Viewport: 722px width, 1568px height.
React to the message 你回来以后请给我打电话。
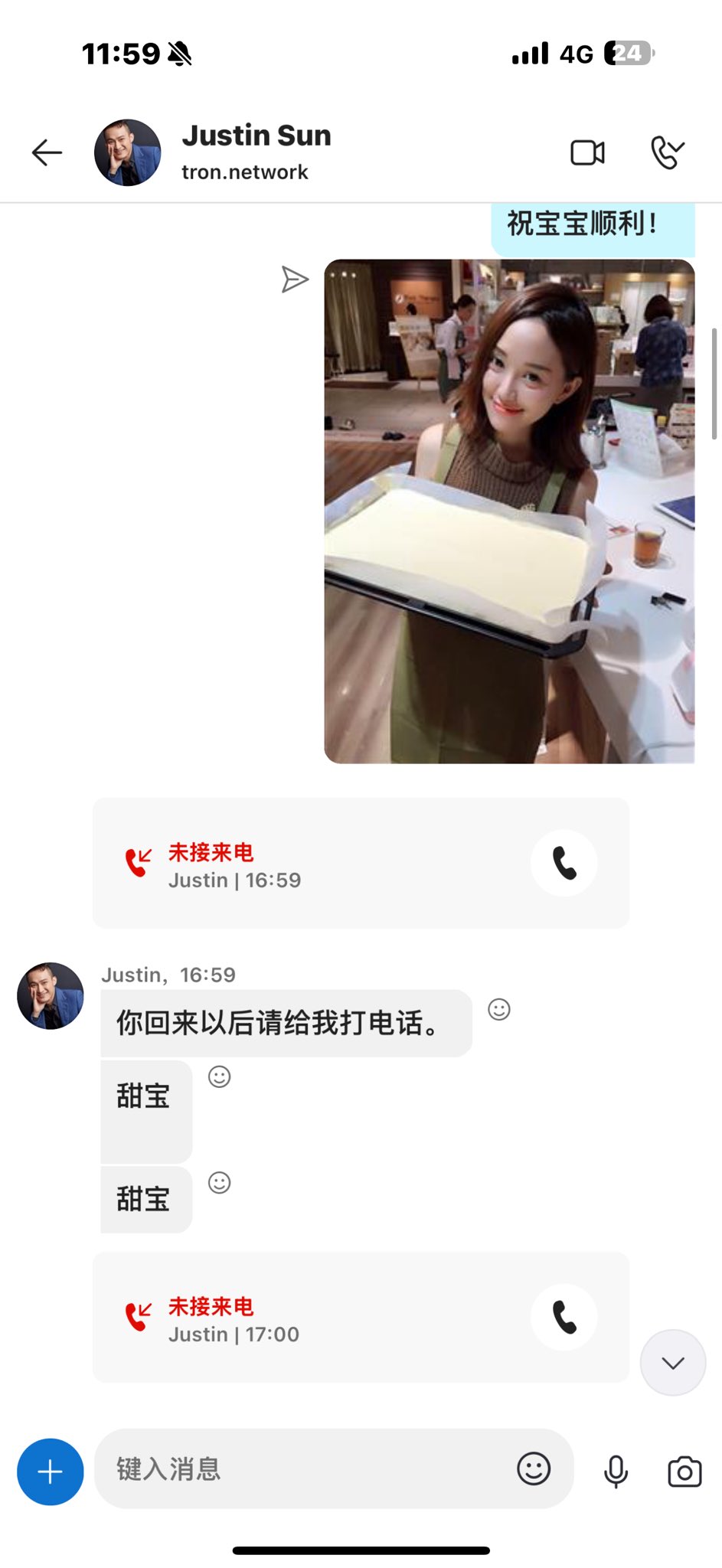[x=499, y=1010]
